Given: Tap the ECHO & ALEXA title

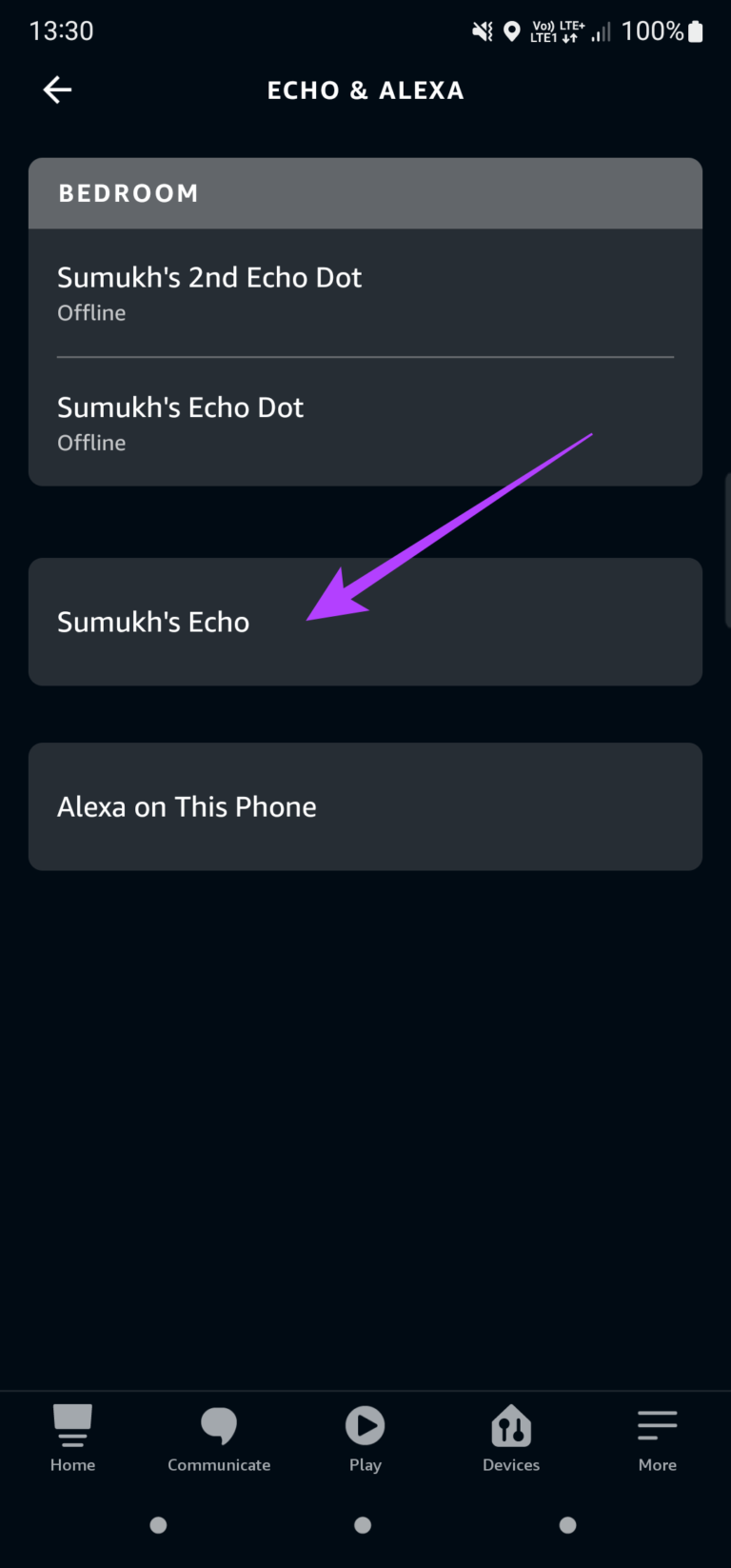Looking at the screenshot, I should pyautogui.click(x=365, y=89).
